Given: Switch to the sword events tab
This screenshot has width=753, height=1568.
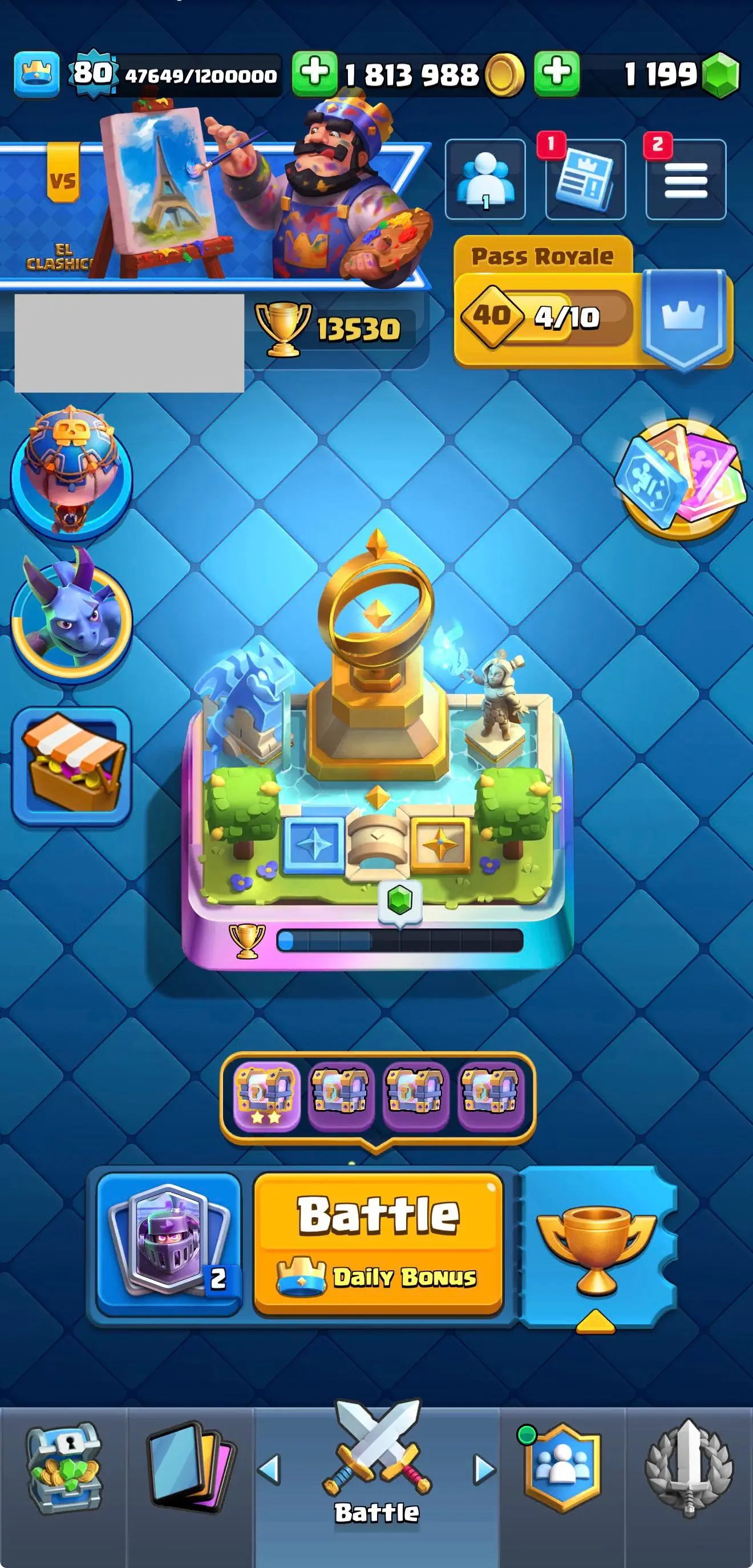Looking at the screenshot, I should [689, 1467].
